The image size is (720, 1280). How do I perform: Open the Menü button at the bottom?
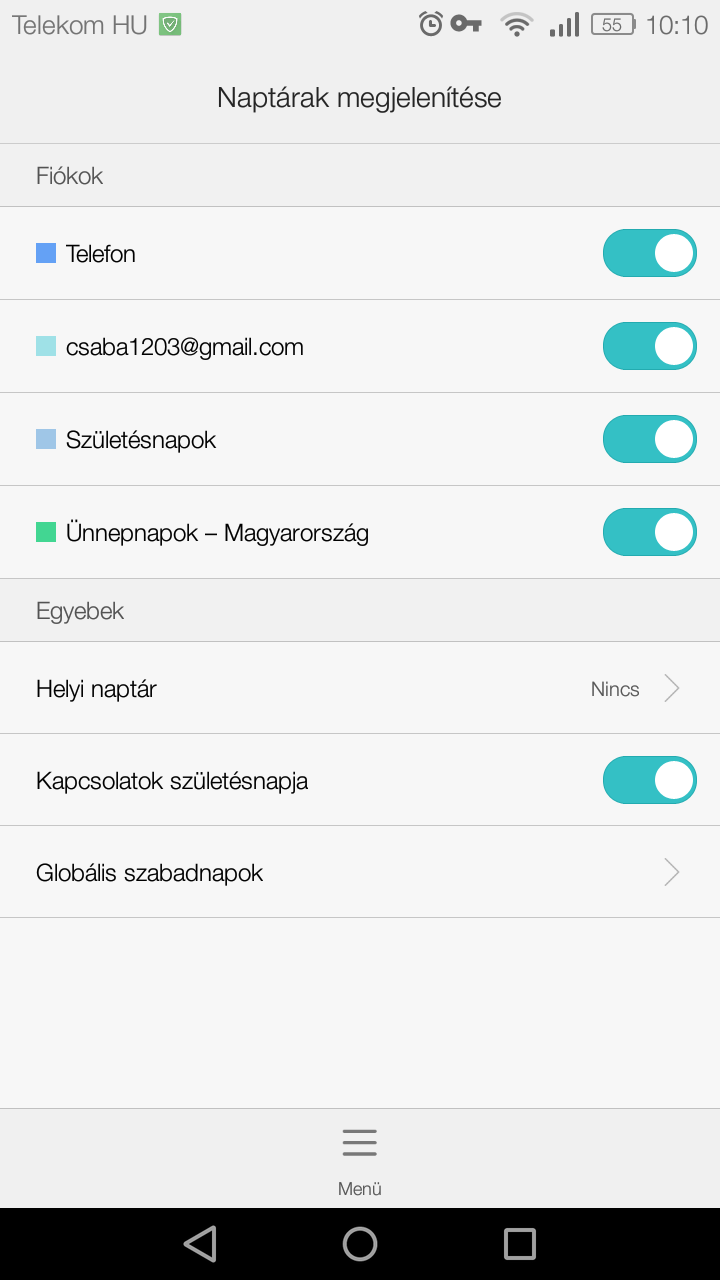tap(360, 1159)
